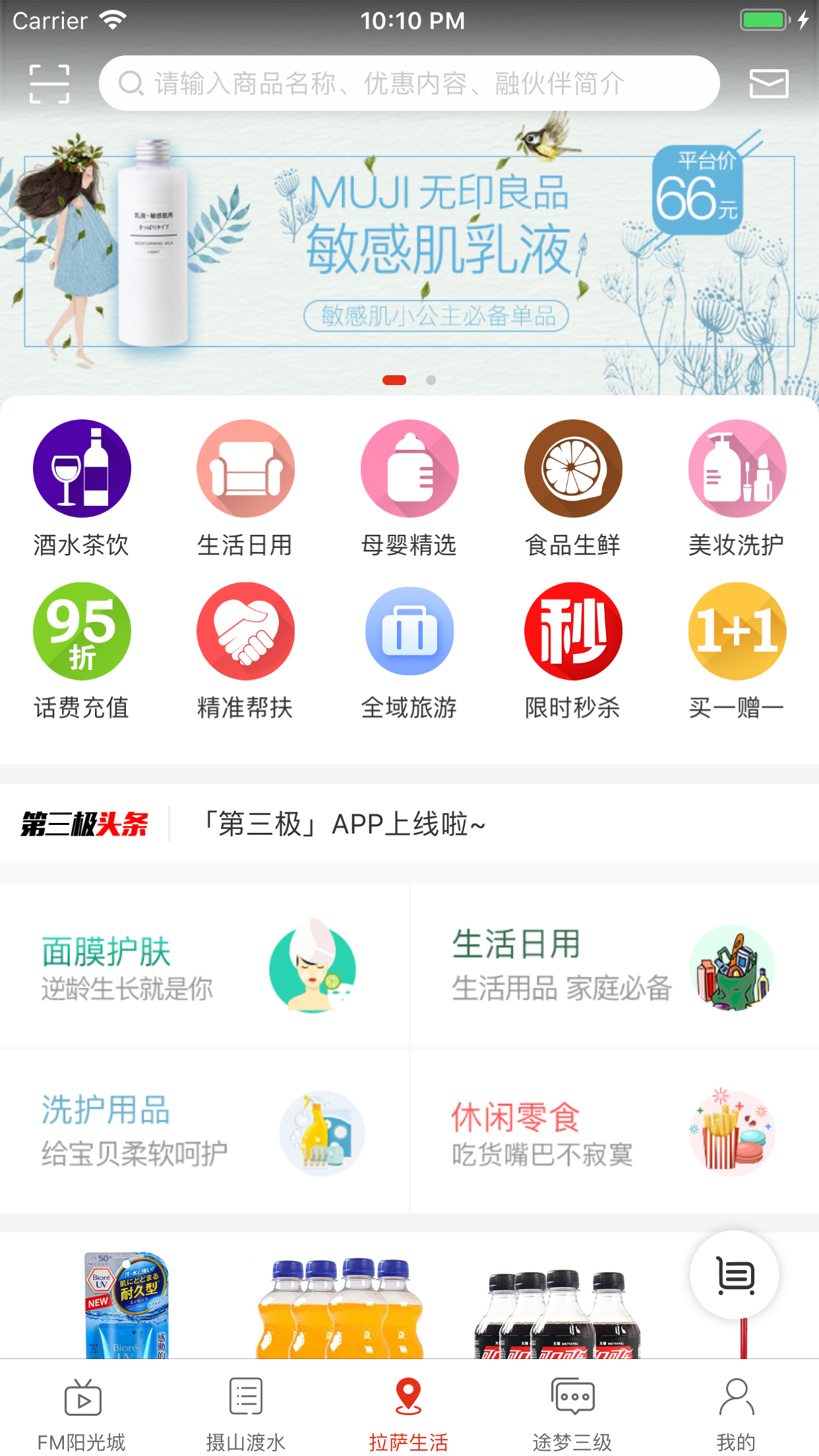Open the message envelope icon
The width and height of the screenshot is (819, 1456).
click(x=770, y=82)
